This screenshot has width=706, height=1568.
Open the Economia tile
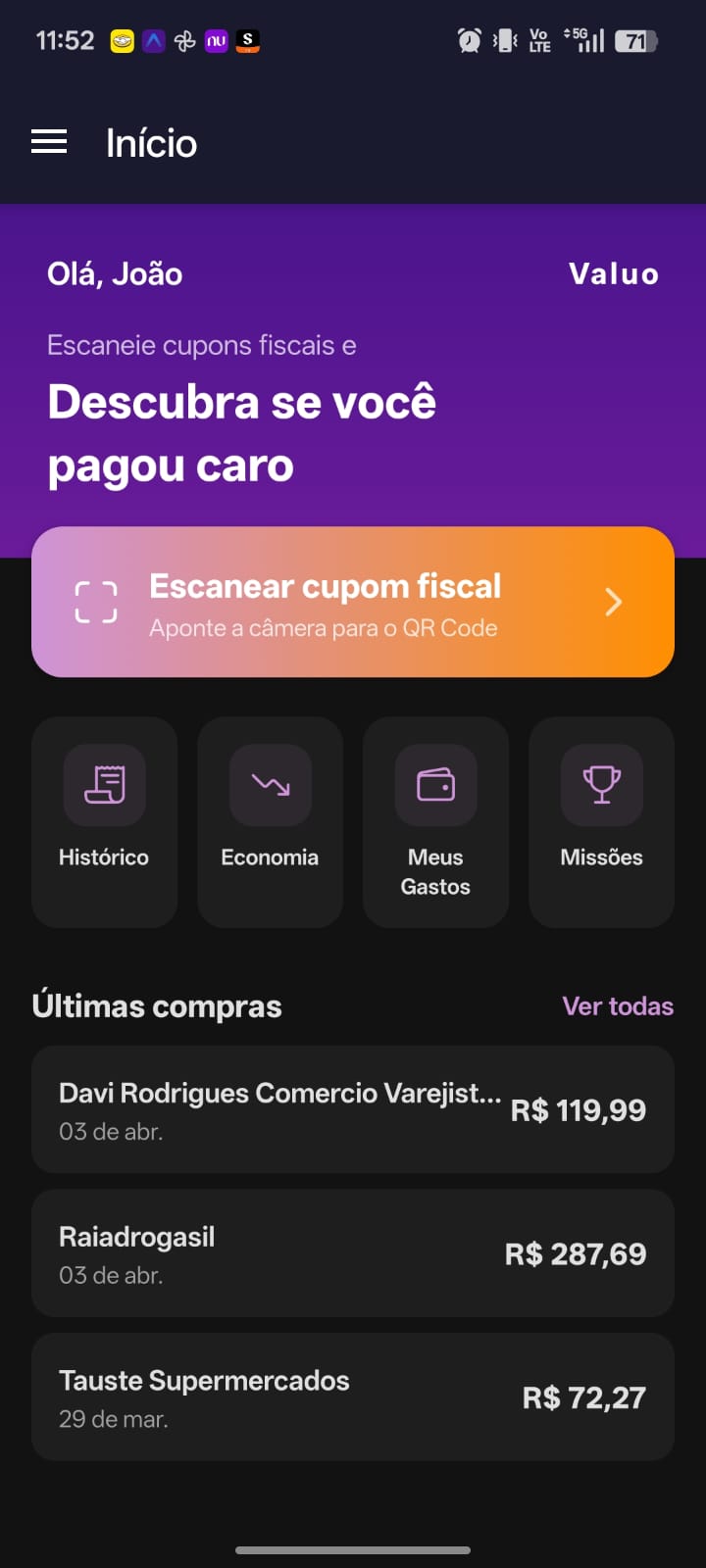[x=270, y=821]
